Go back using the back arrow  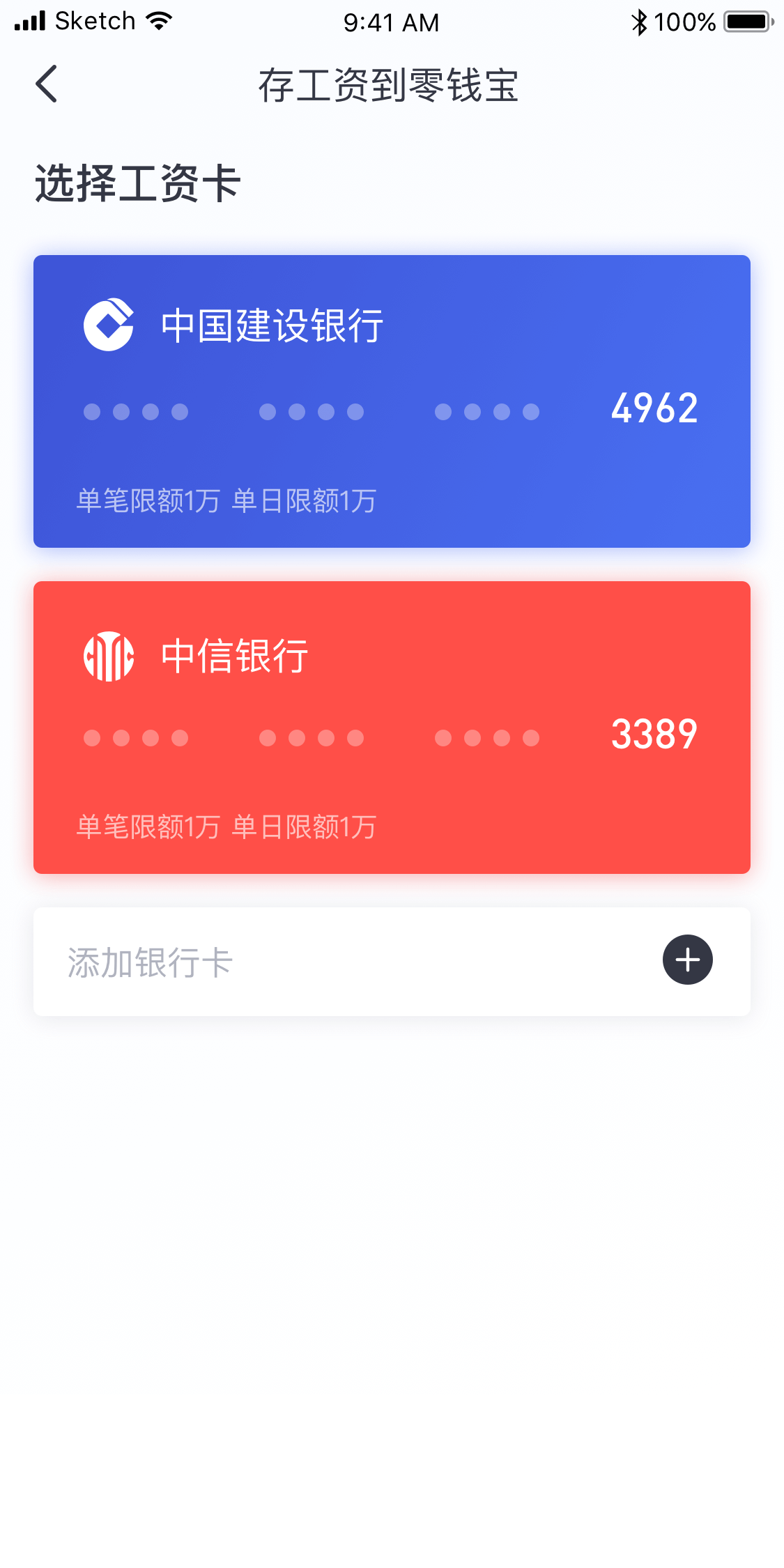click(x=47, y=84)
